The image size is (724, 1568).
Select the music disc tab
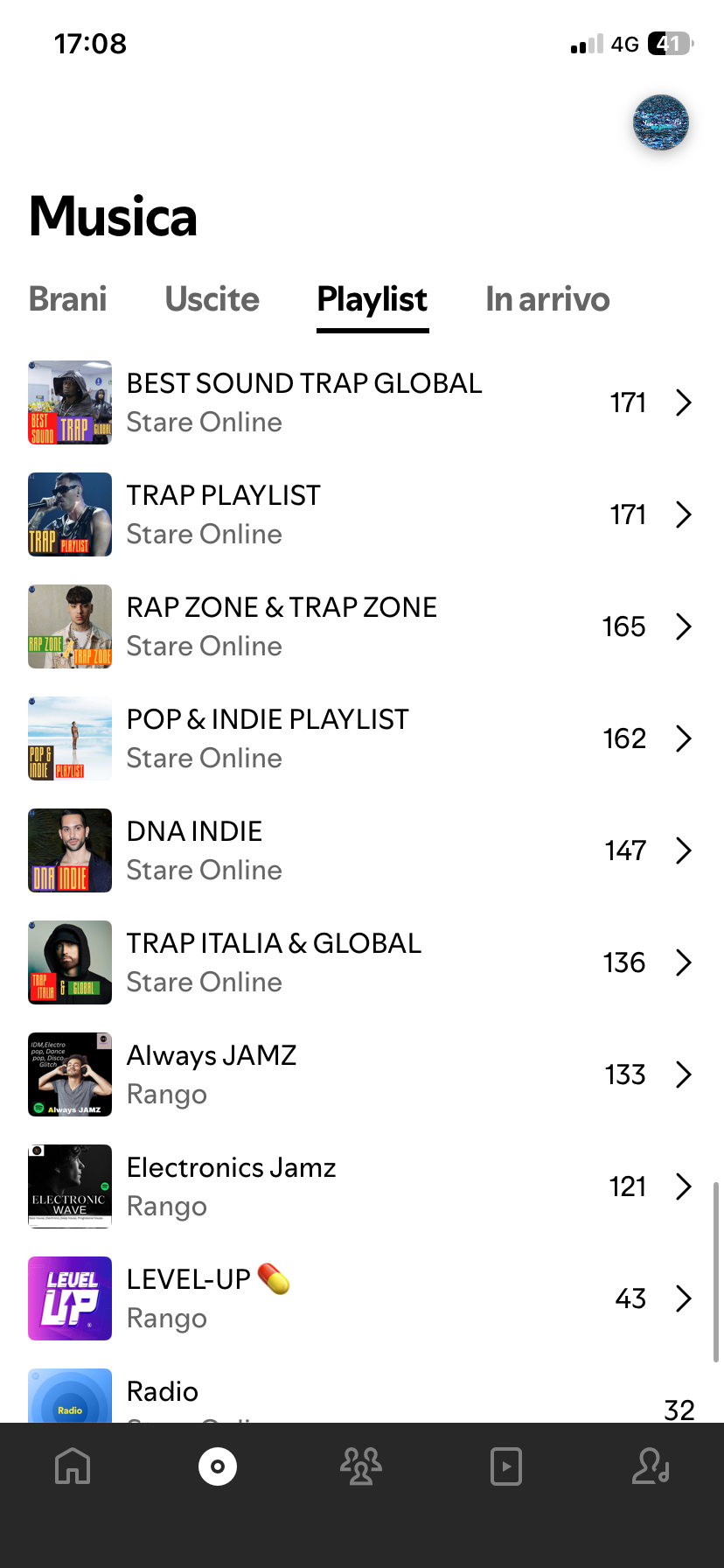(218, 1466)
